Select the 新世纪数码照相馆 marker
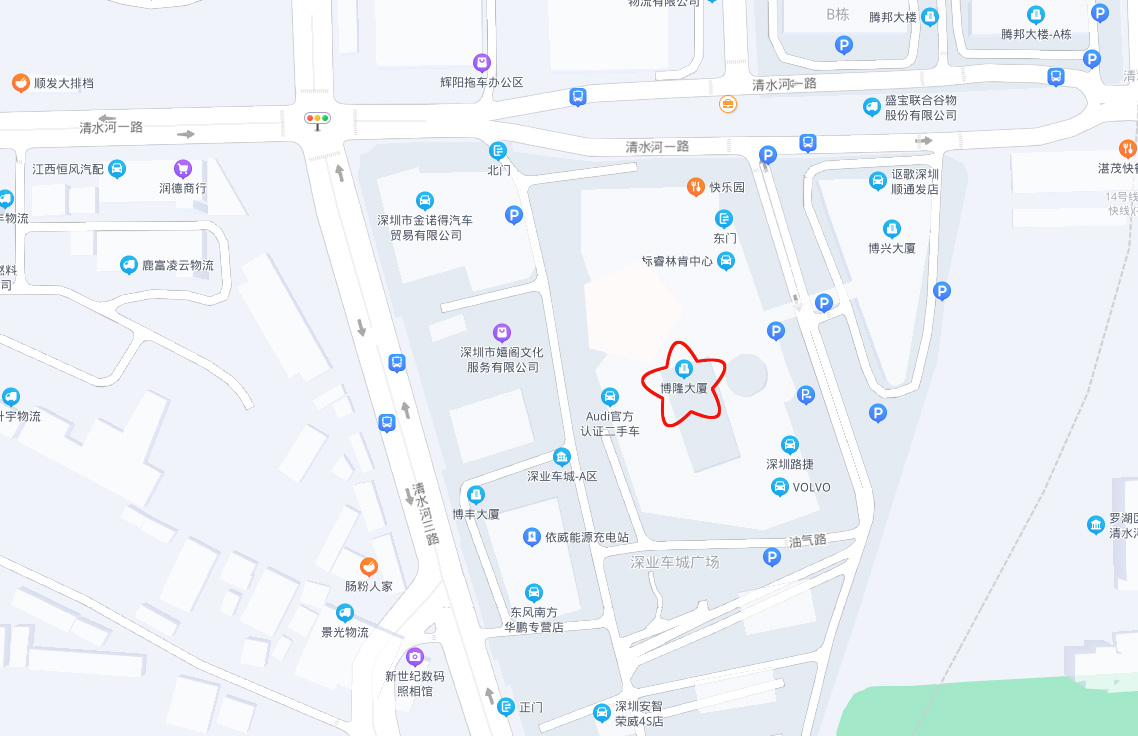 pos(414,657)
